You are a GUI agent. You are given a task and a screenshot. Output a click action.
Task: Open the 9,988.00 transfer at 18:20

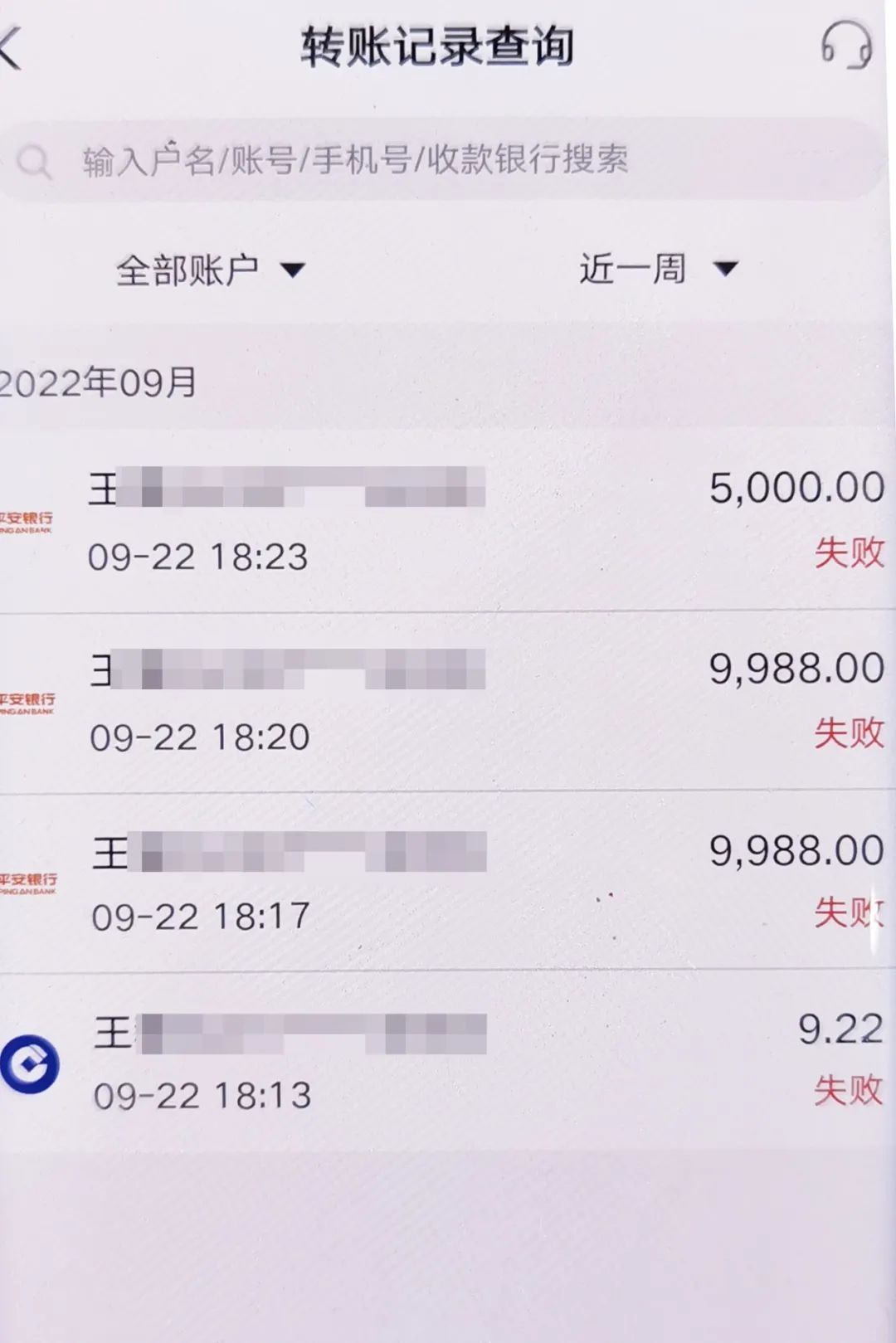tap(448, 702)
